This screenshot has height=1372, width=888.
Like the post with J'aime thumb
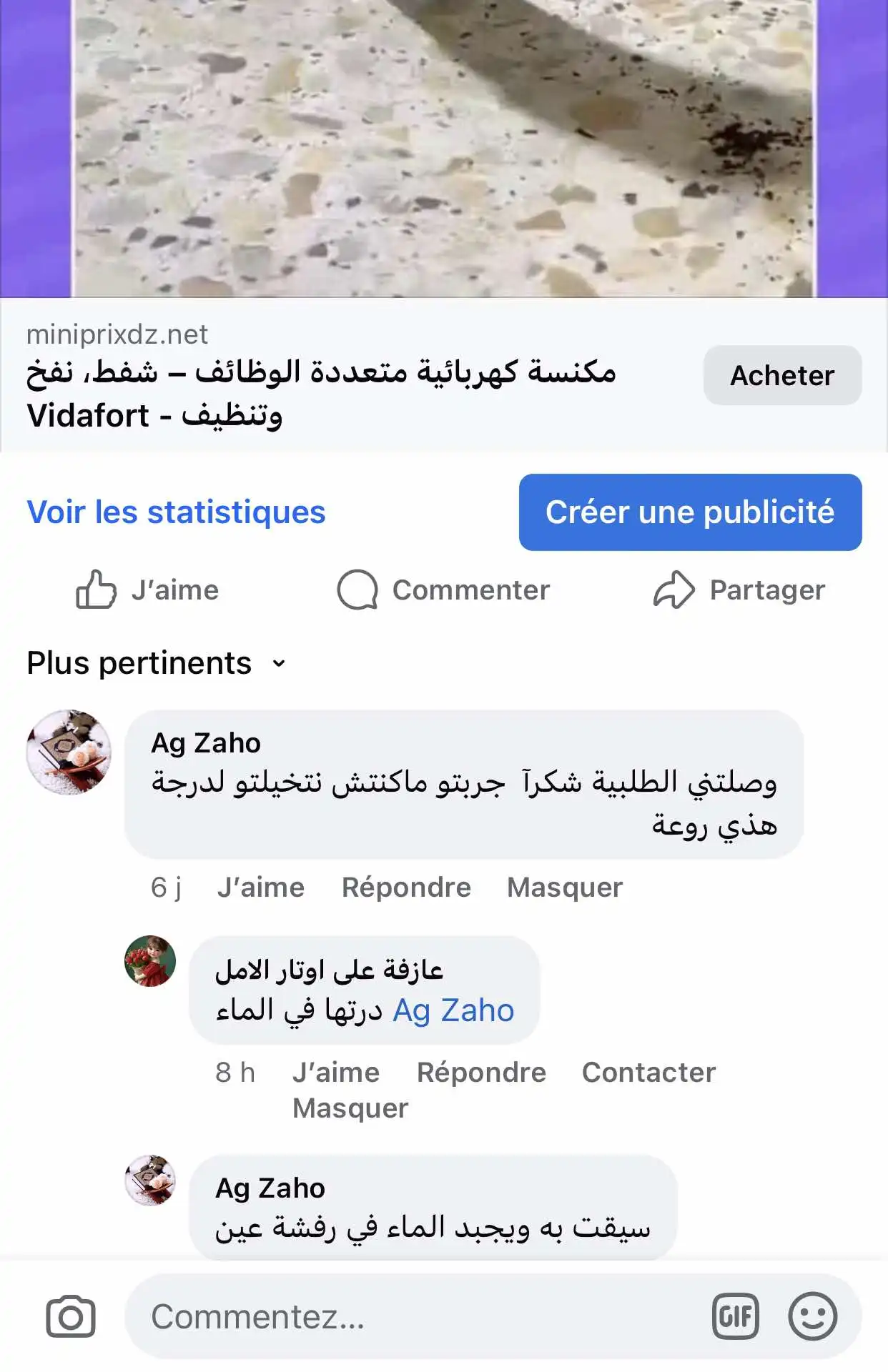148,590
